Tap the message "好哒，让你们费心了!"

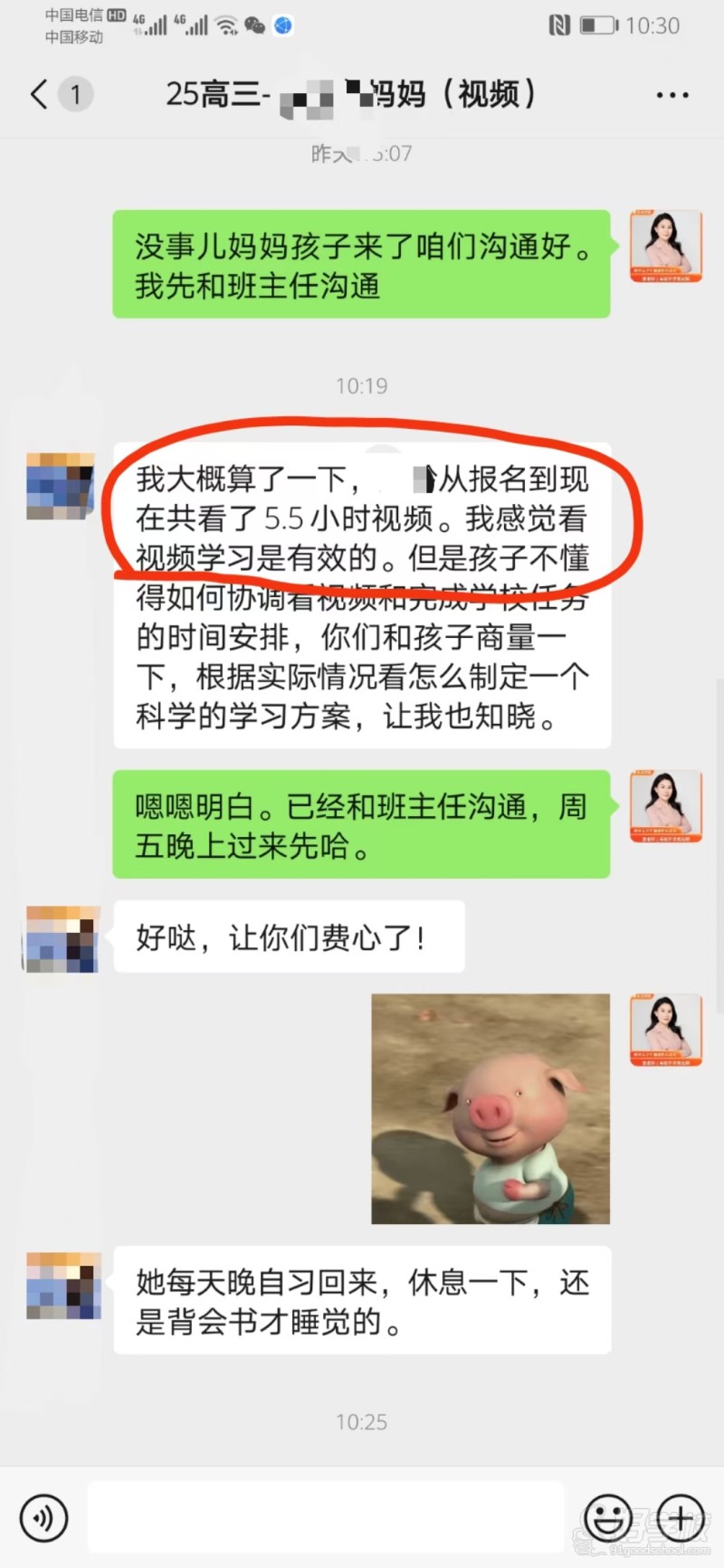(x=288, y=937)
